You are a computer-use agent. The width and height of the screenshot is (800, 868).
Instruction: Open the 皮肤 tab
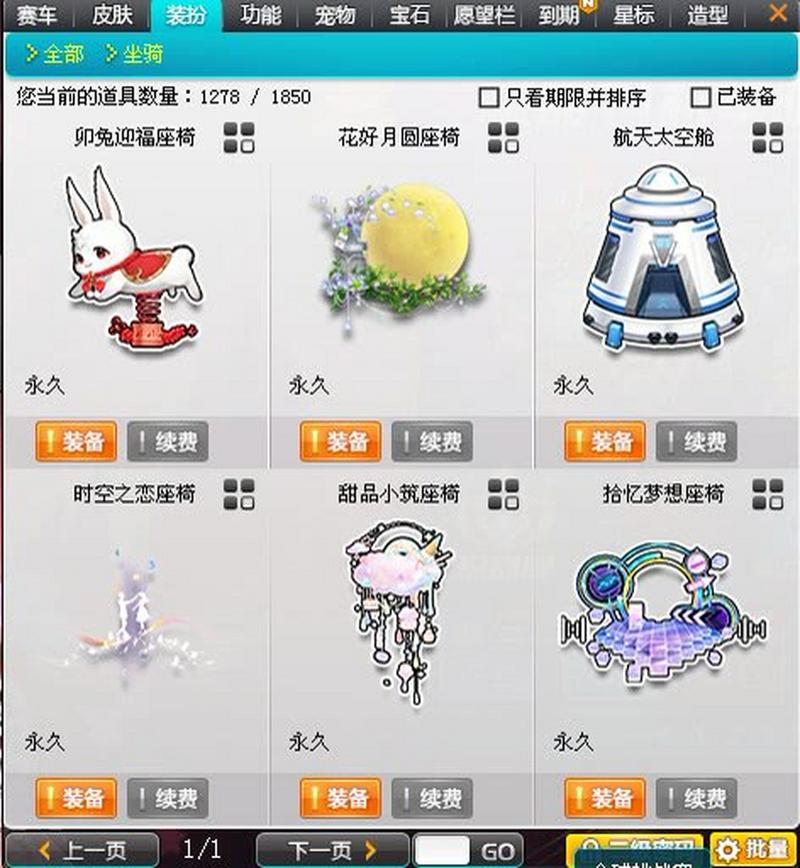coord(111,15)
